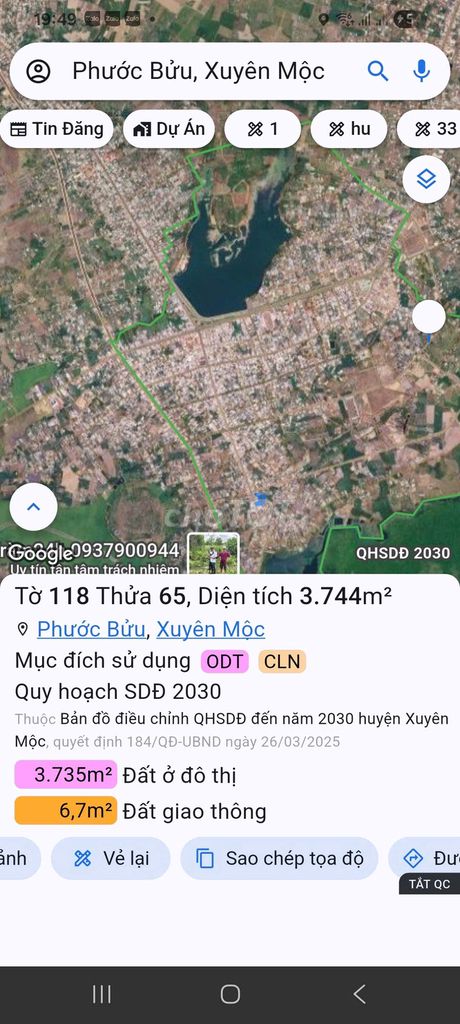This screenshot has width=460, height=1024.
Task: Tap the CLN land-use tag
Action: coord(282,662)
